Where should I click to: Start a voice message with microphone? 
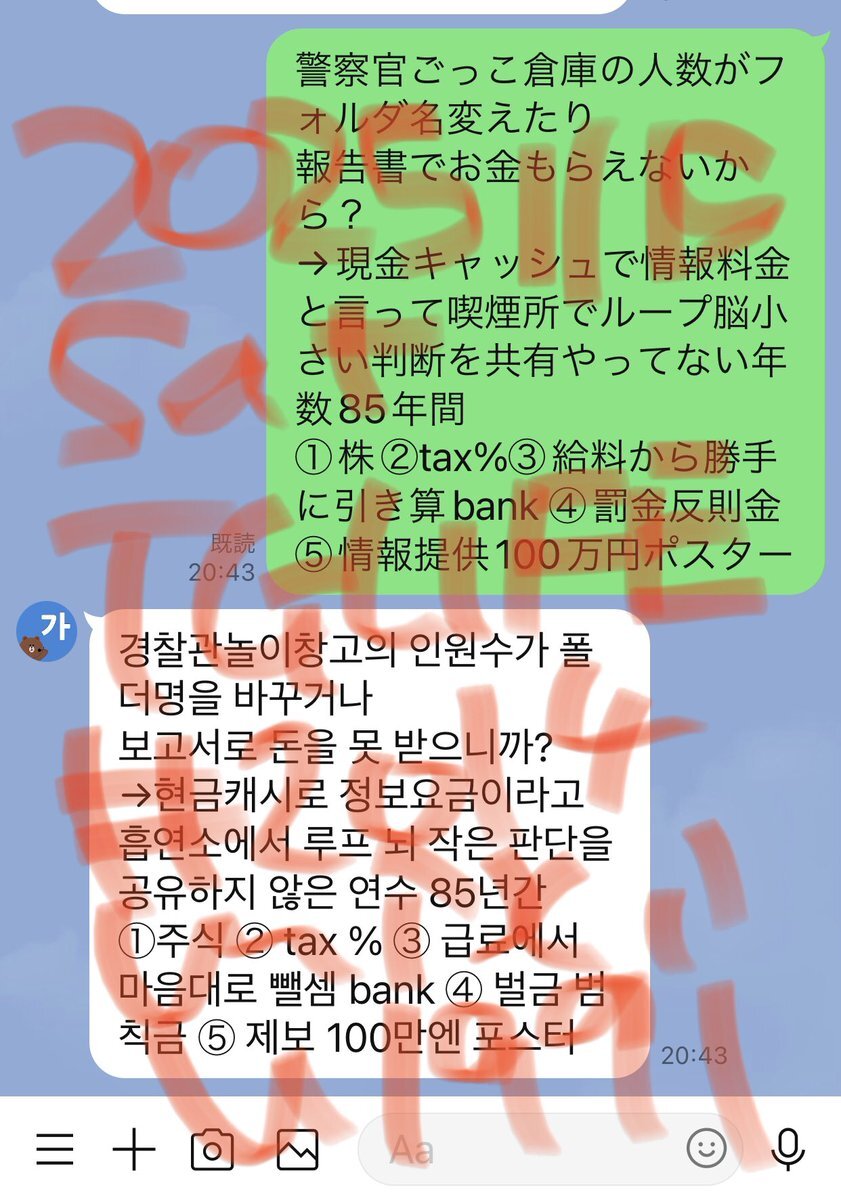(x=789, y=1150)
